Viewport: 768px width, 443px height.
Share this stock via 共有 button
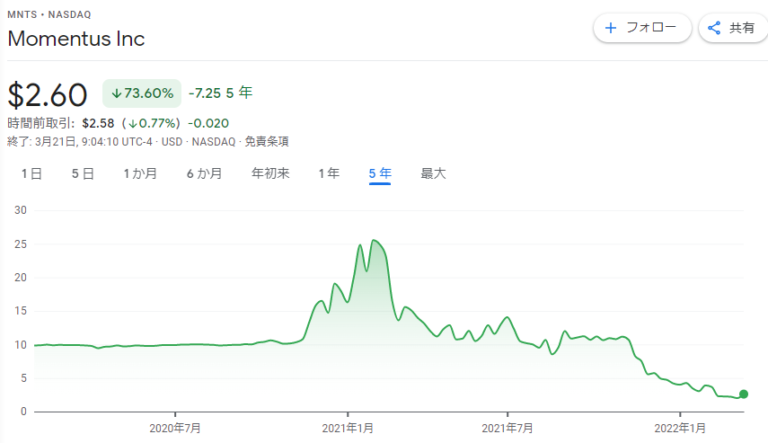click(733, 28)
